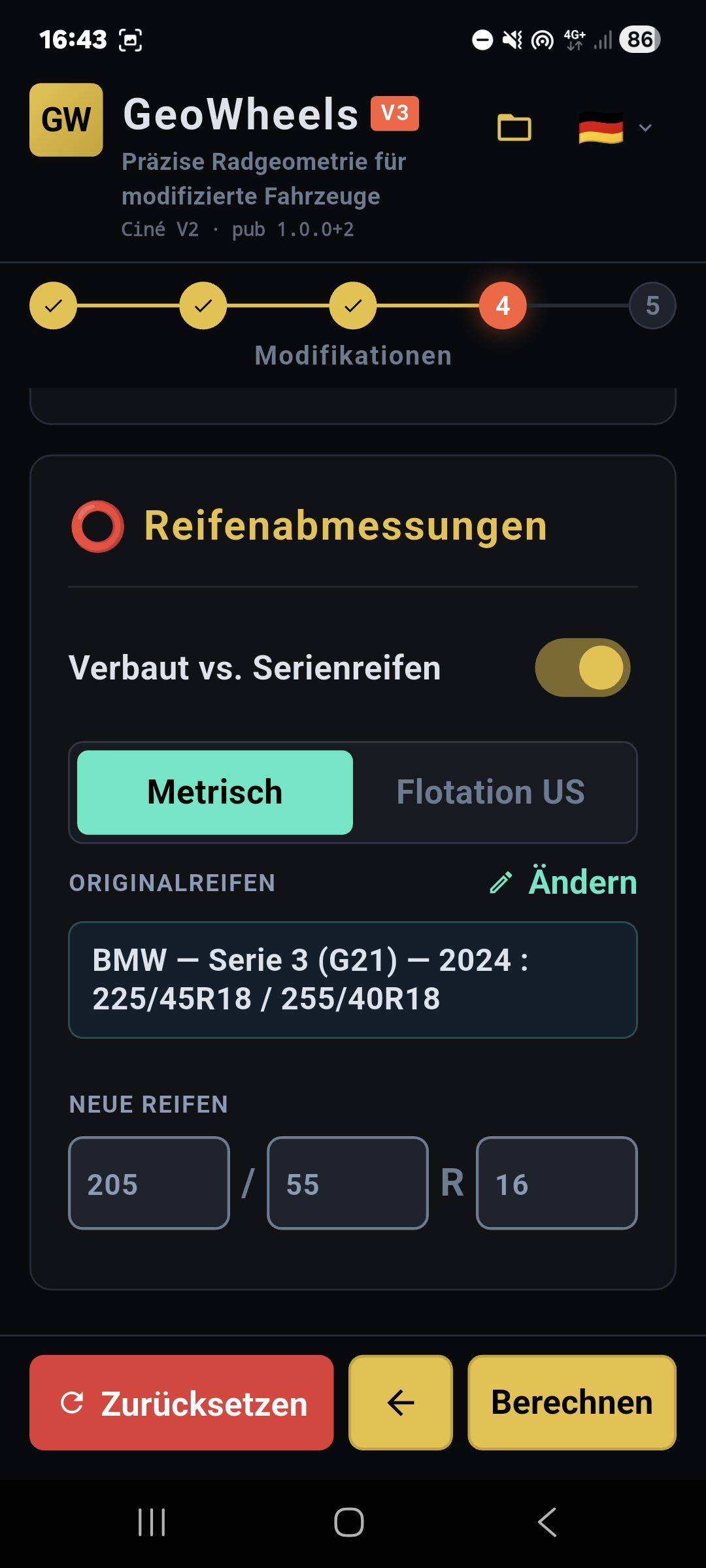Click the tire width field showing 205
The image size is (706, 1568).
tap(148, 1183)
